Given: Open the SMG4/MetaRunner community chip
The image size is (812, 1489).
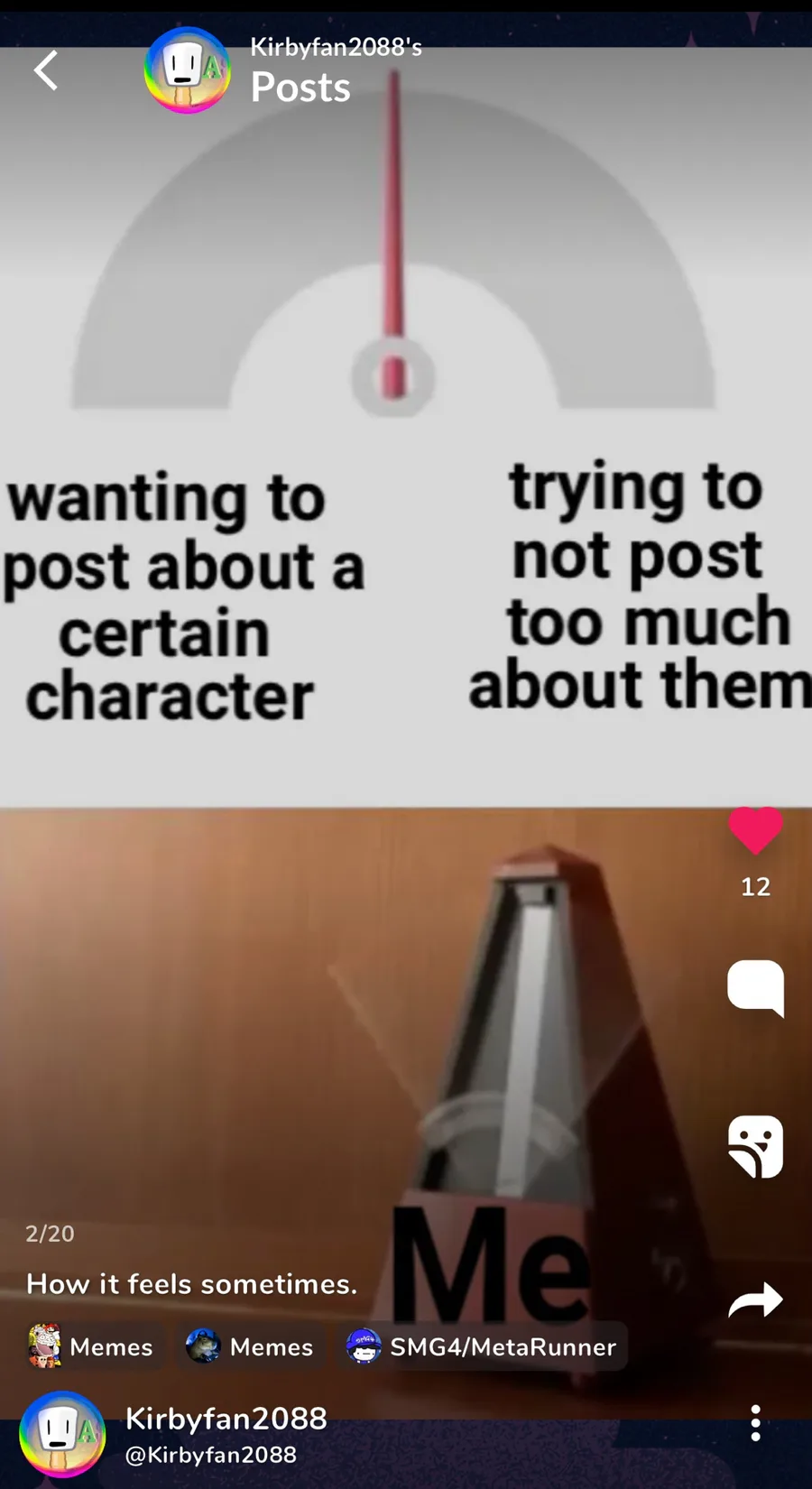Looking at the screenshot, I should [x=482, y=1346].
